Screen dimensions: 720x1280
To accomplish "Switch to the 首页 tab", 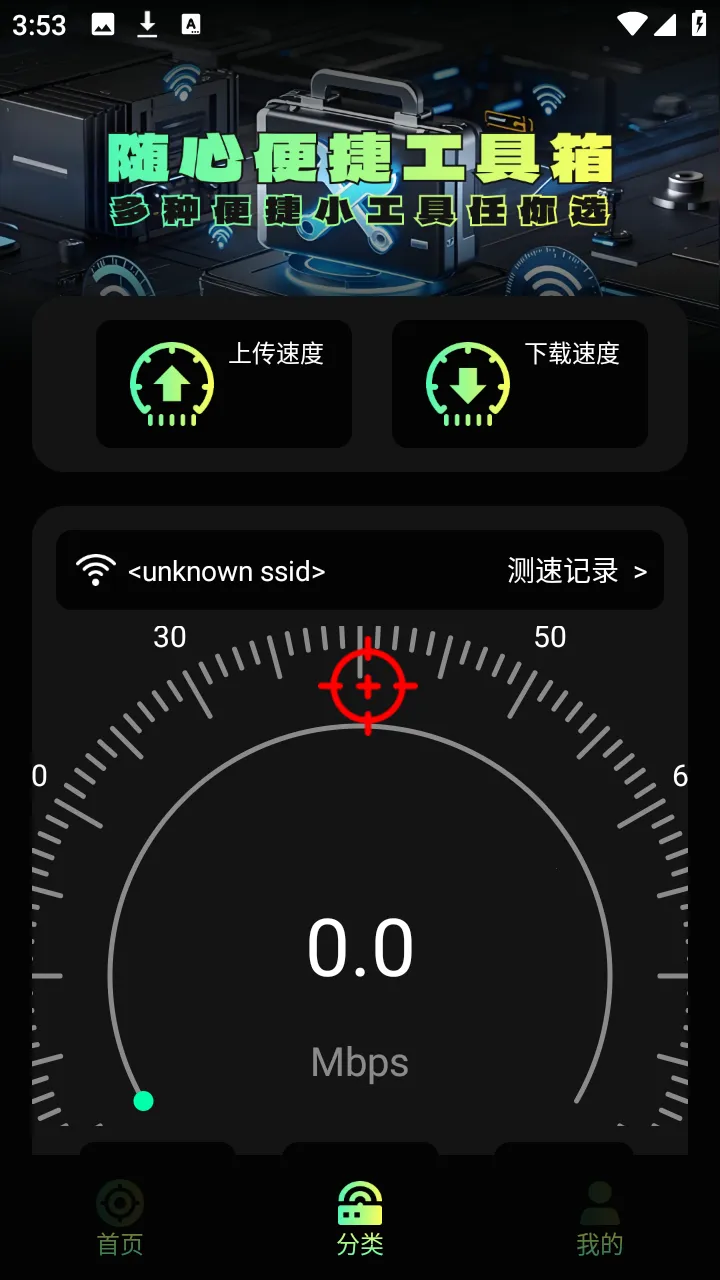I will pos(119,1215).
